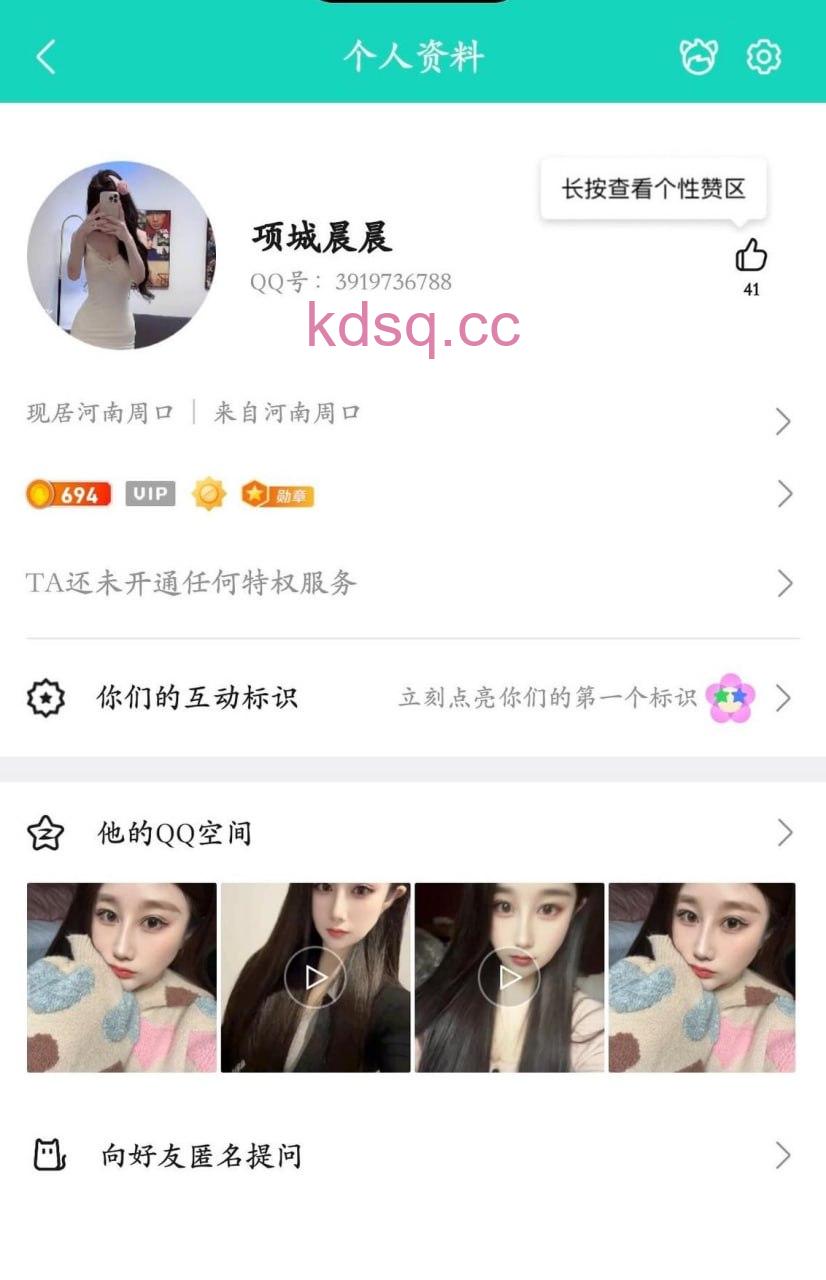Open the level and VIP badges row

413,494
